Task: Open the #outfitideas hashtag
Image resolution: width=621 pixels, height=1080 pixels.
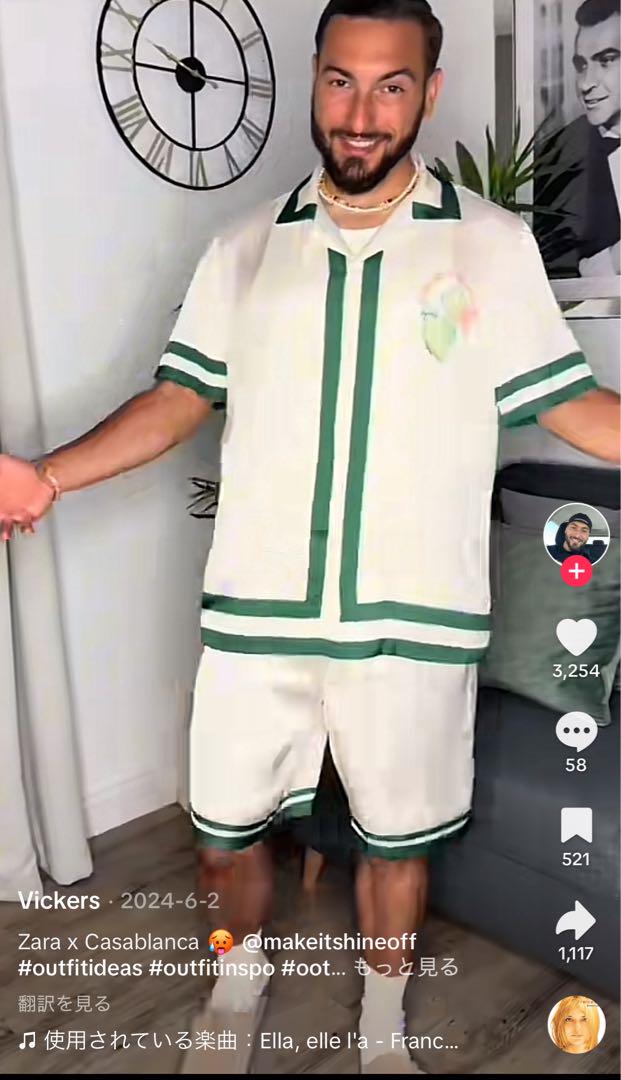Action: 80,967
